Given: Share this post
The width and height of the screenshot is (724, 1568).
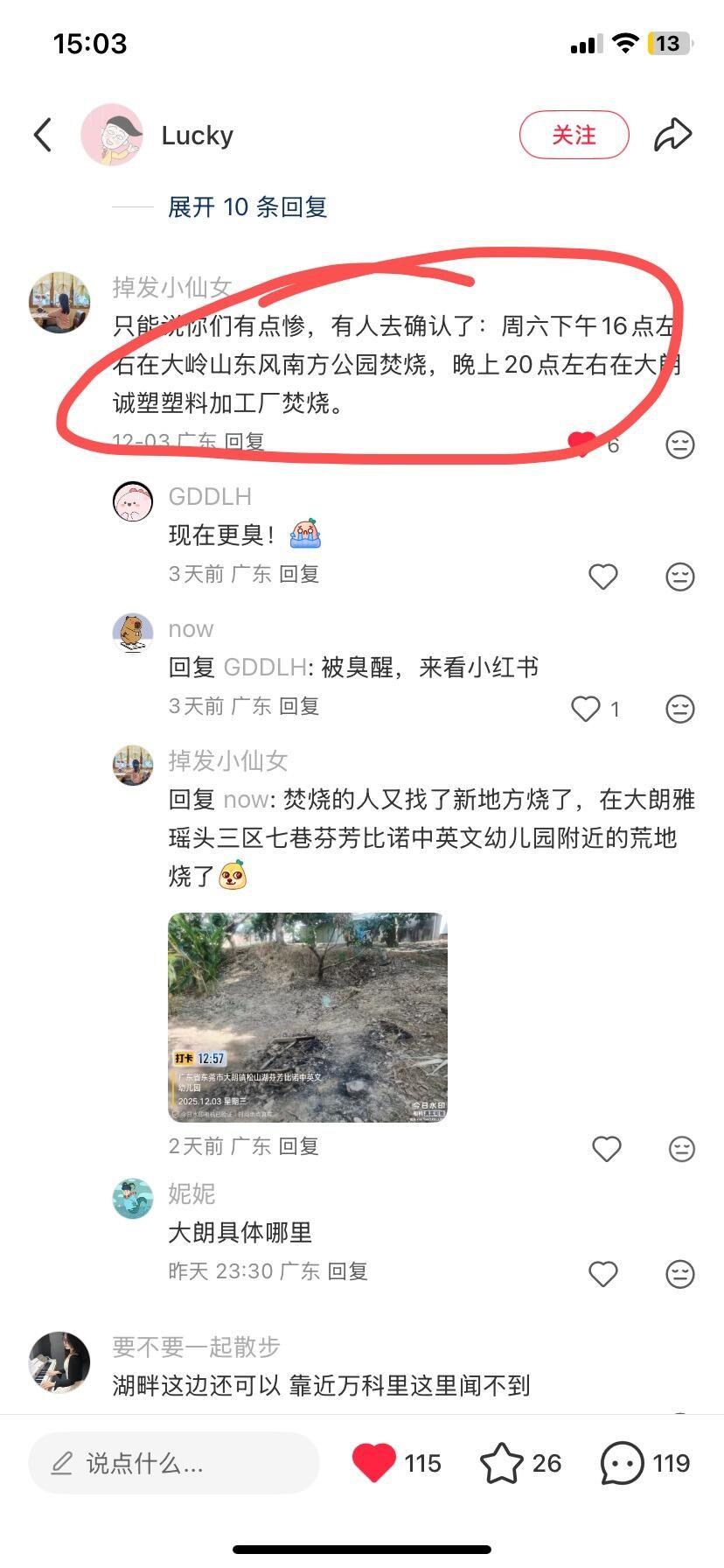Looking at the screenshot, I should tap(672, 135).
